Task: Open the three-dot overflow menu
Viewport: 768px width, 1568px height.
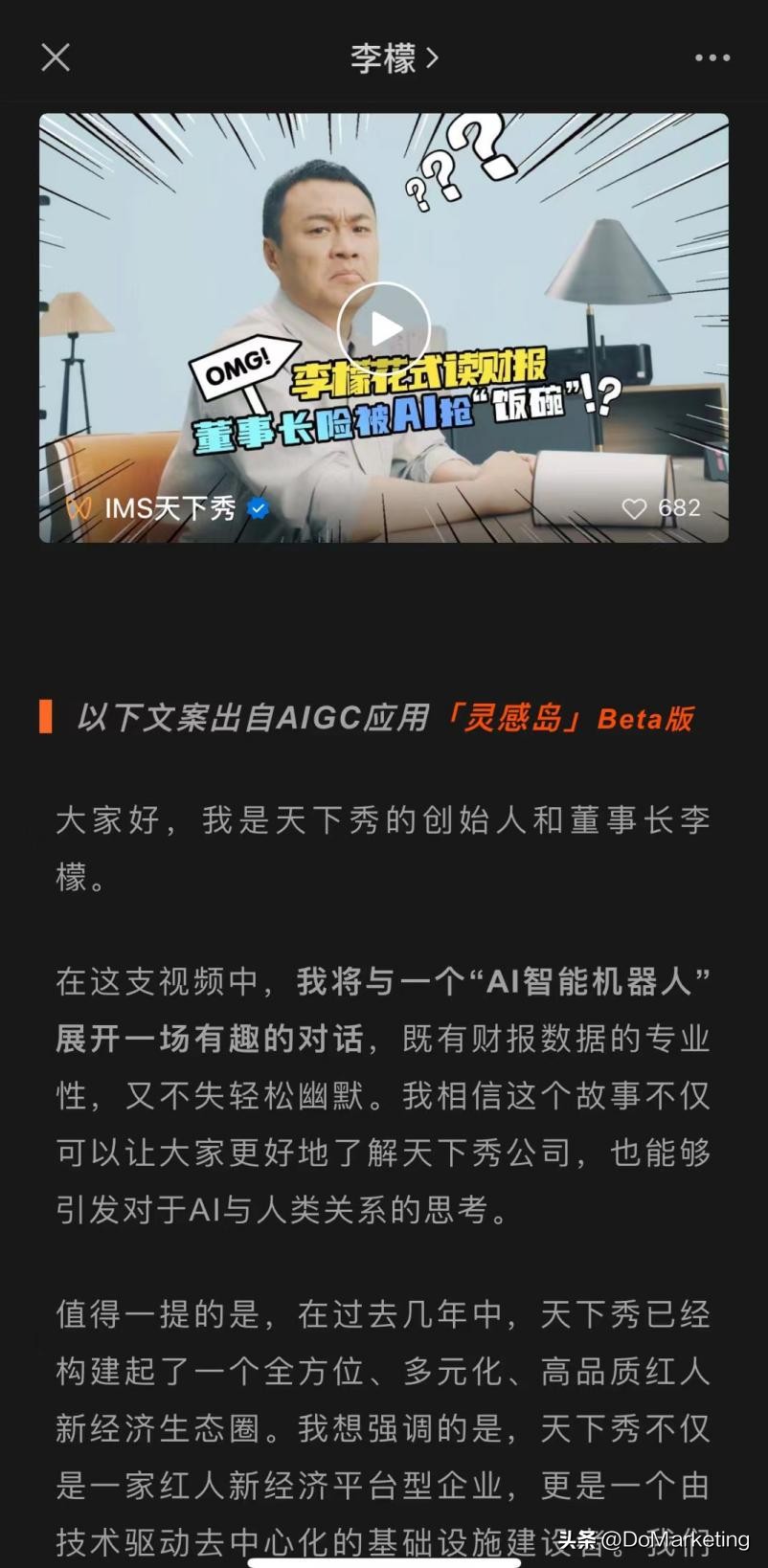Action: point(712,58)
